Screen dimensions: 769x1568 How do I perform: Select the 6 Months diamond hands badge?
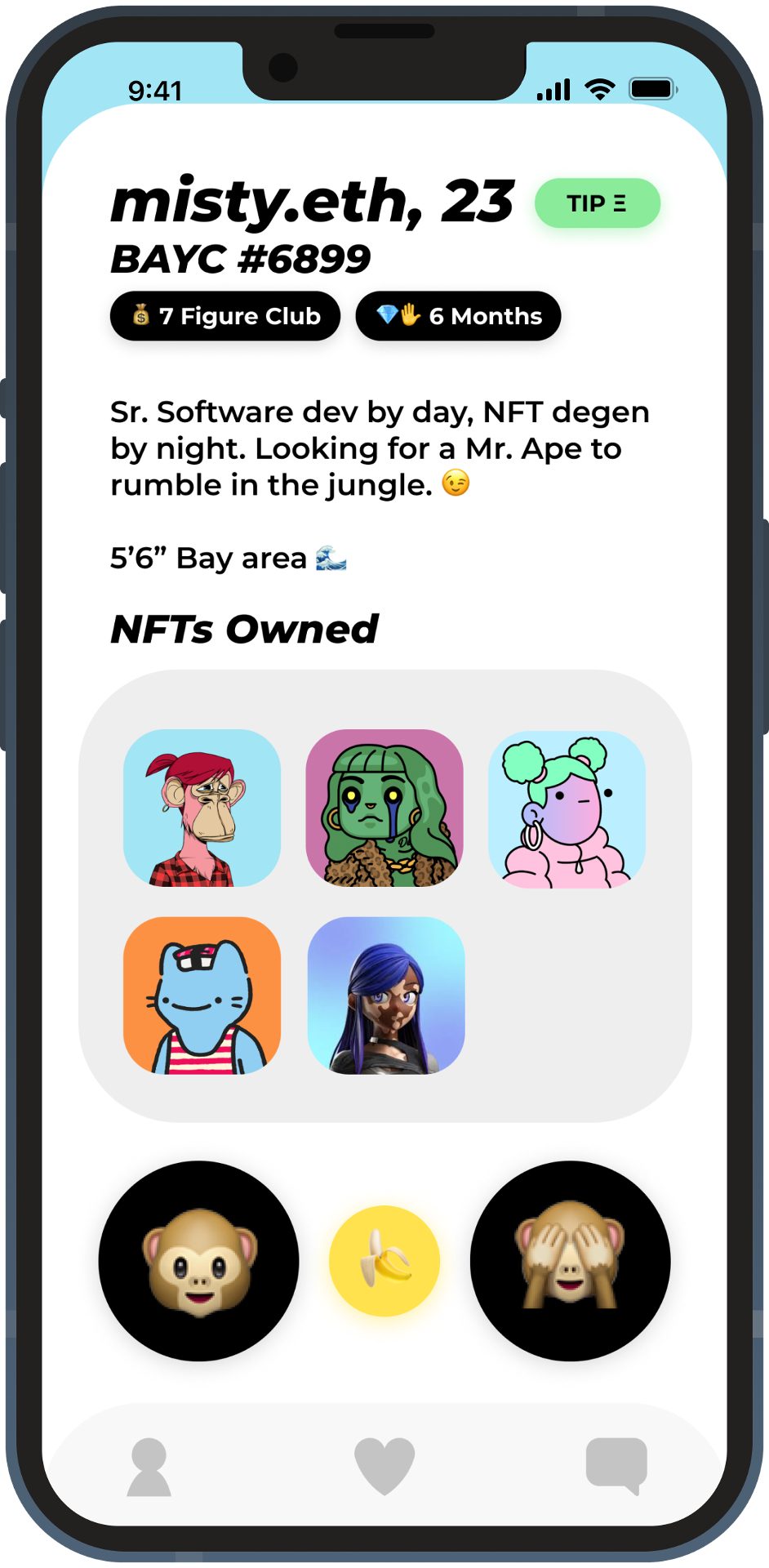(x=458, y=316)
